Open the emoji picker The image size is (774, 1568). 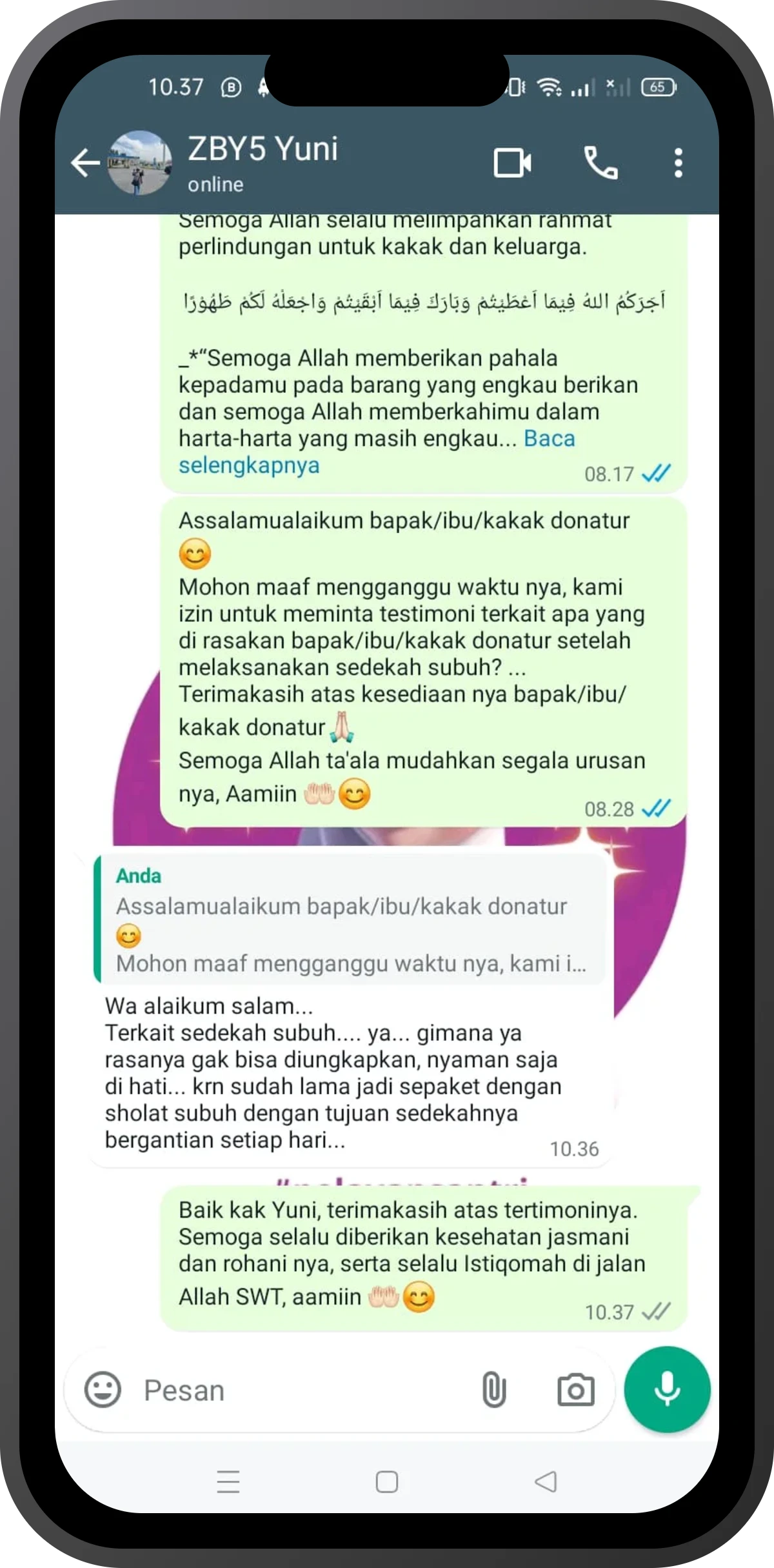103,1390
